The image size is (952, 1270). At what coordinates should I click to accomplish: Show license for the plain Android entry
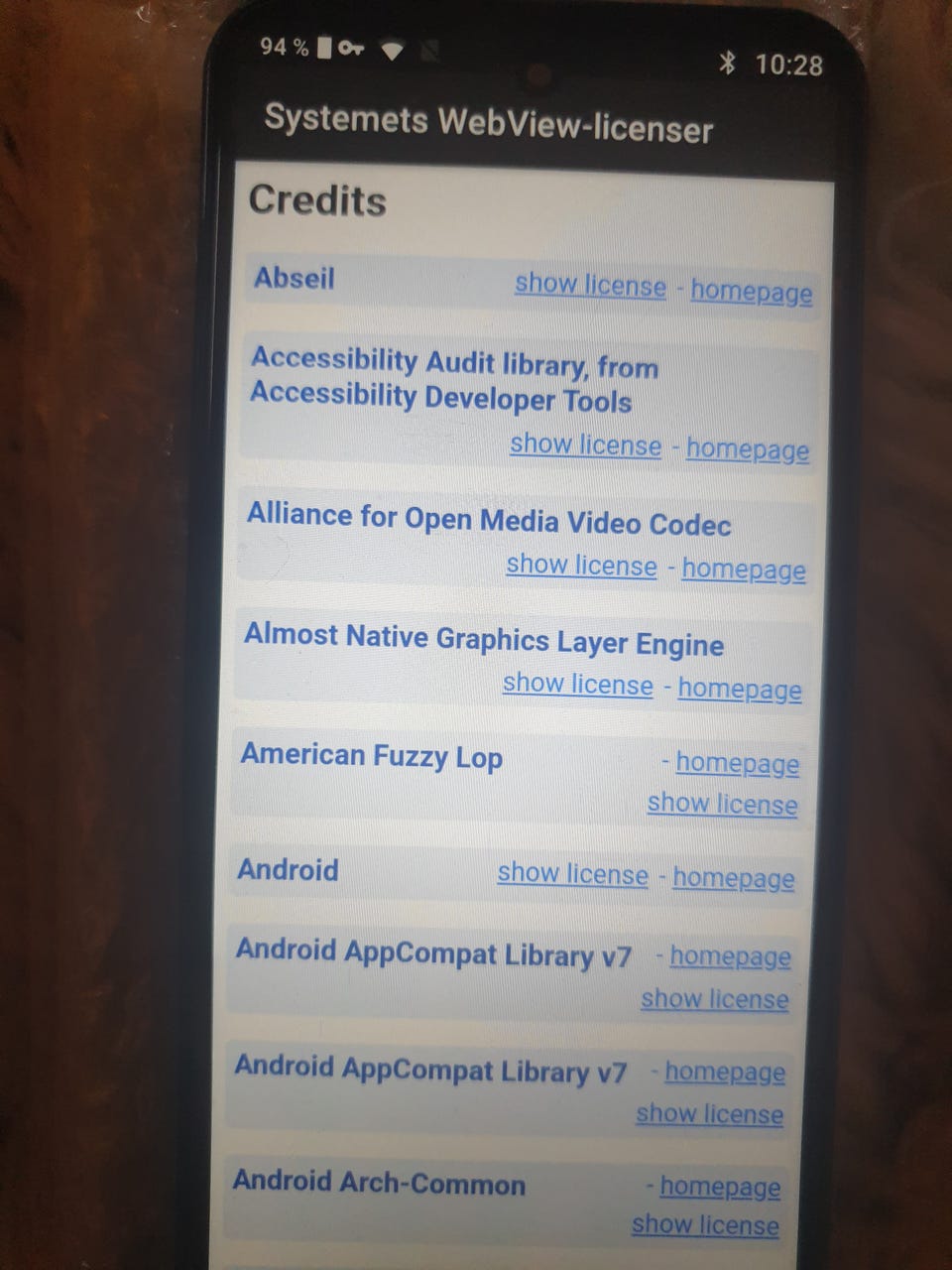click(x=572, y=874)
